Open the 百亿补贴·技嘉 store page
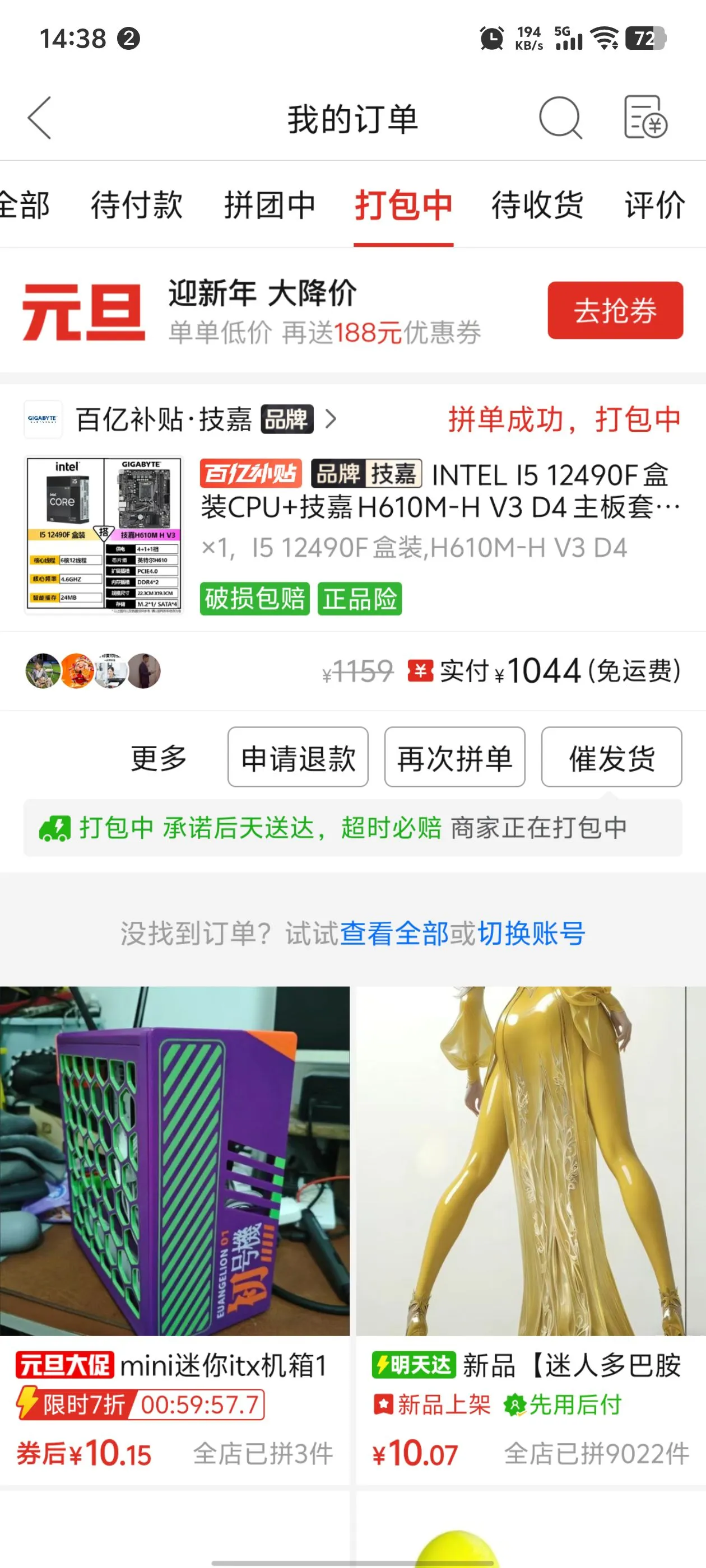The image size is (706, 1568). pyautogui.click(x=195, y=419)
